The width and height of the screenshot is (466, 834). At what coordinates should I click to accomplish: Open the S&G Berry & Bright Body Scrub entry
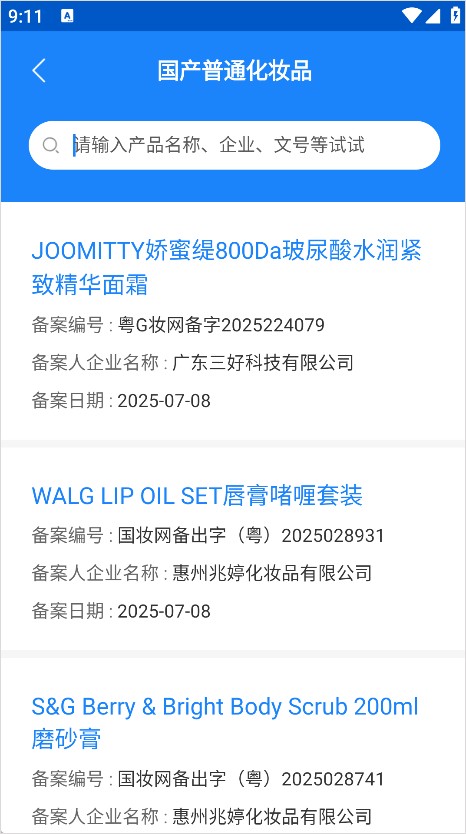point(225,723)
